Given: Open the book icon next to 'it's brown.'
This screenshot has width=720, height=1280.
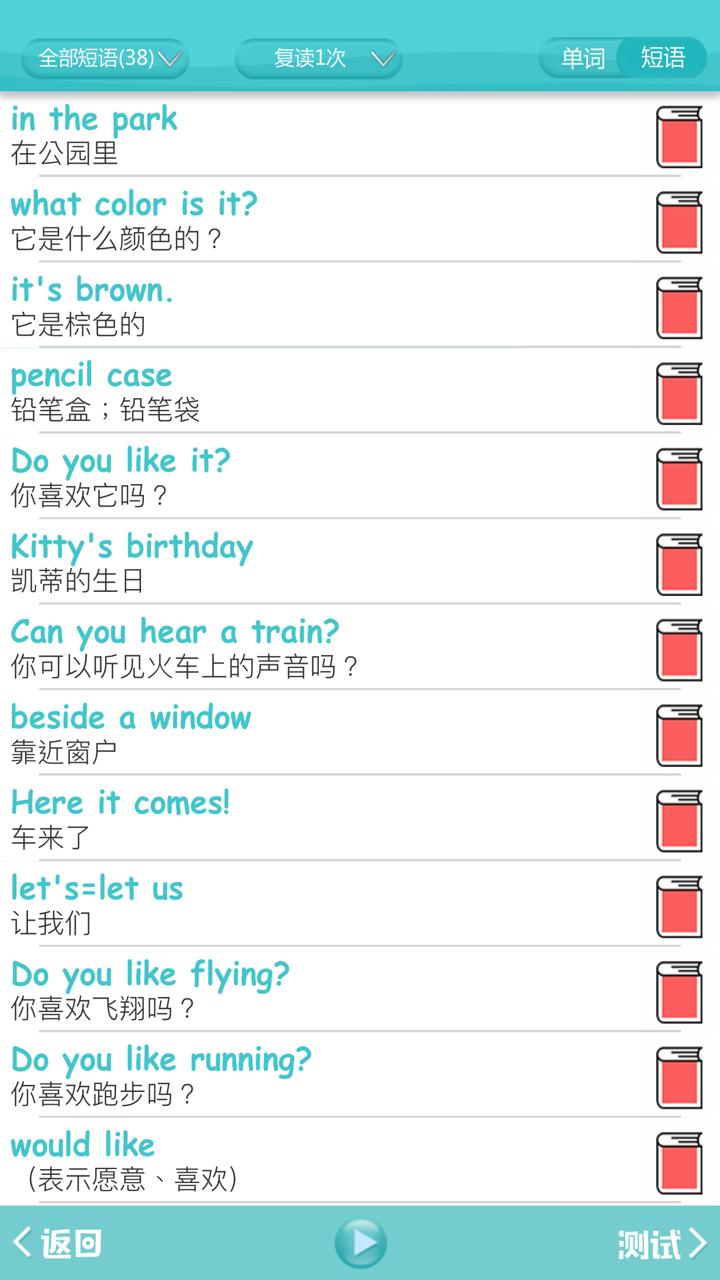Looking at the screenshot, I should pos(678,306).
